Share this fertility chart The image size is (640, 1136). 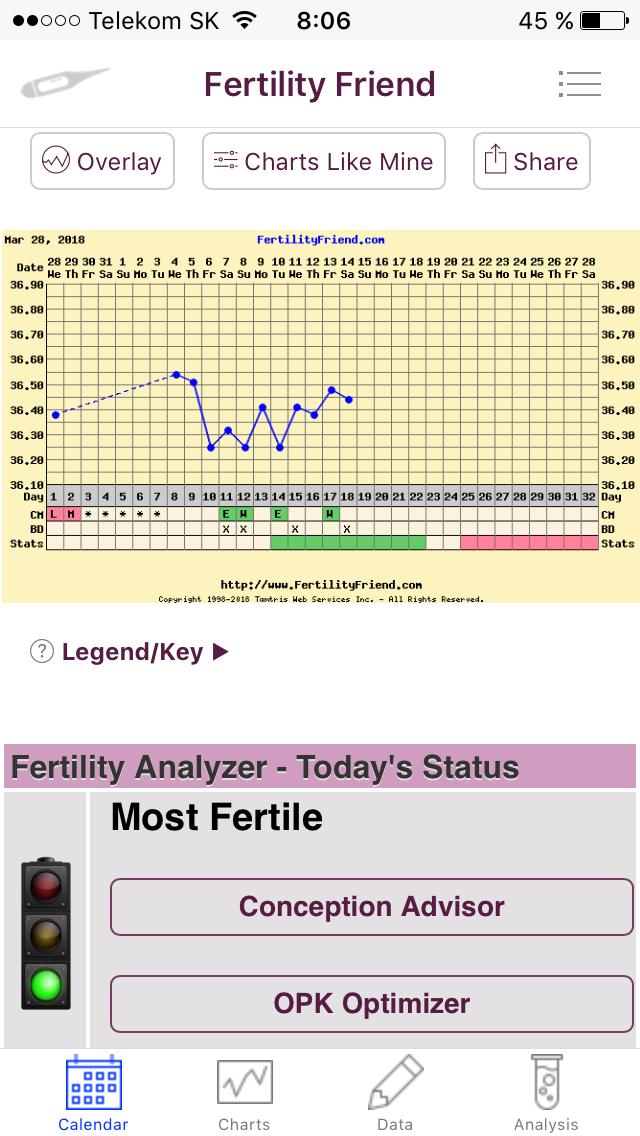pyautogui.click(x=531, y=161)
